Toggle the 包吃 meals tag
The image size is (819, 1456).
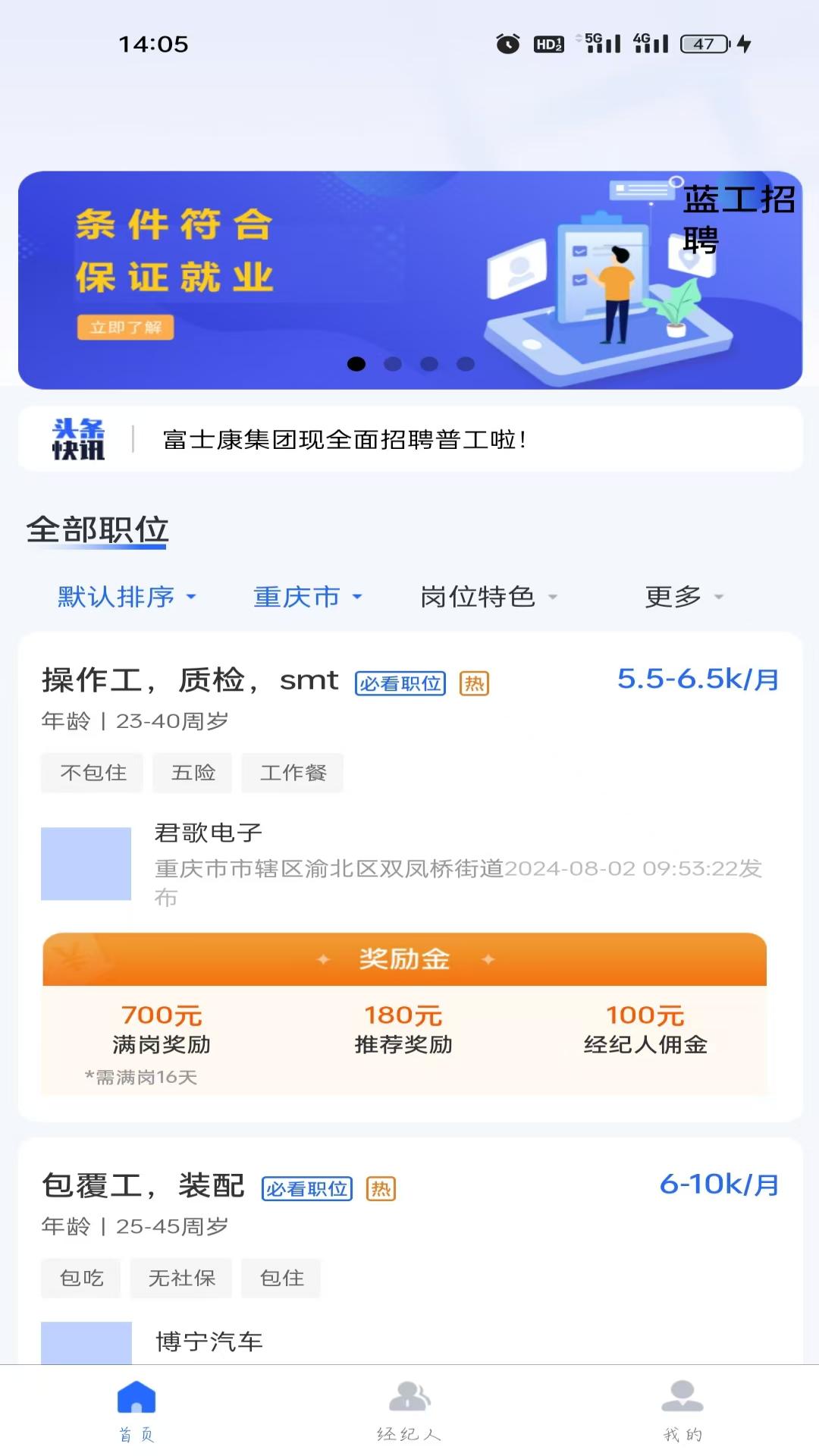(x=80, y=1278)
